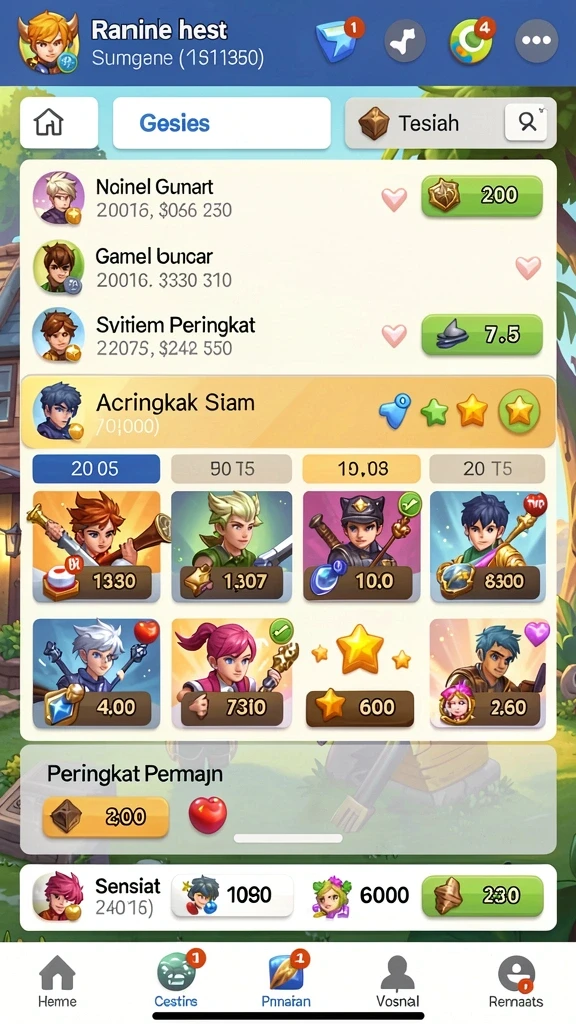Switch to the 19,08 segment
This screenshot has height=1024, width=576.
click(x=362, y=468)
